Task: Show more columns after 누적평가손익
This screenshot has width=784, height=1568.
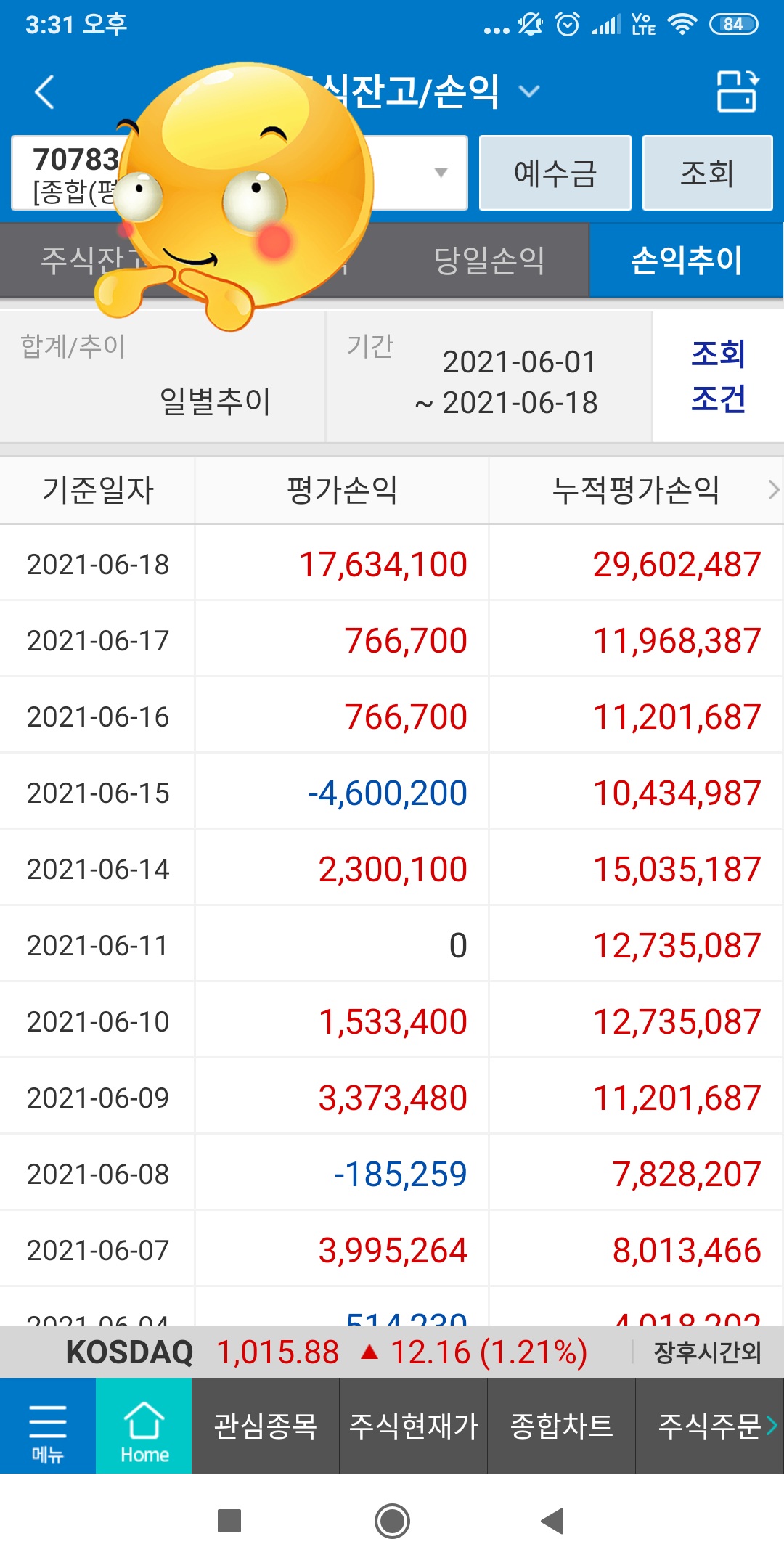Action: pyautogui.click(x=773, y=491)
